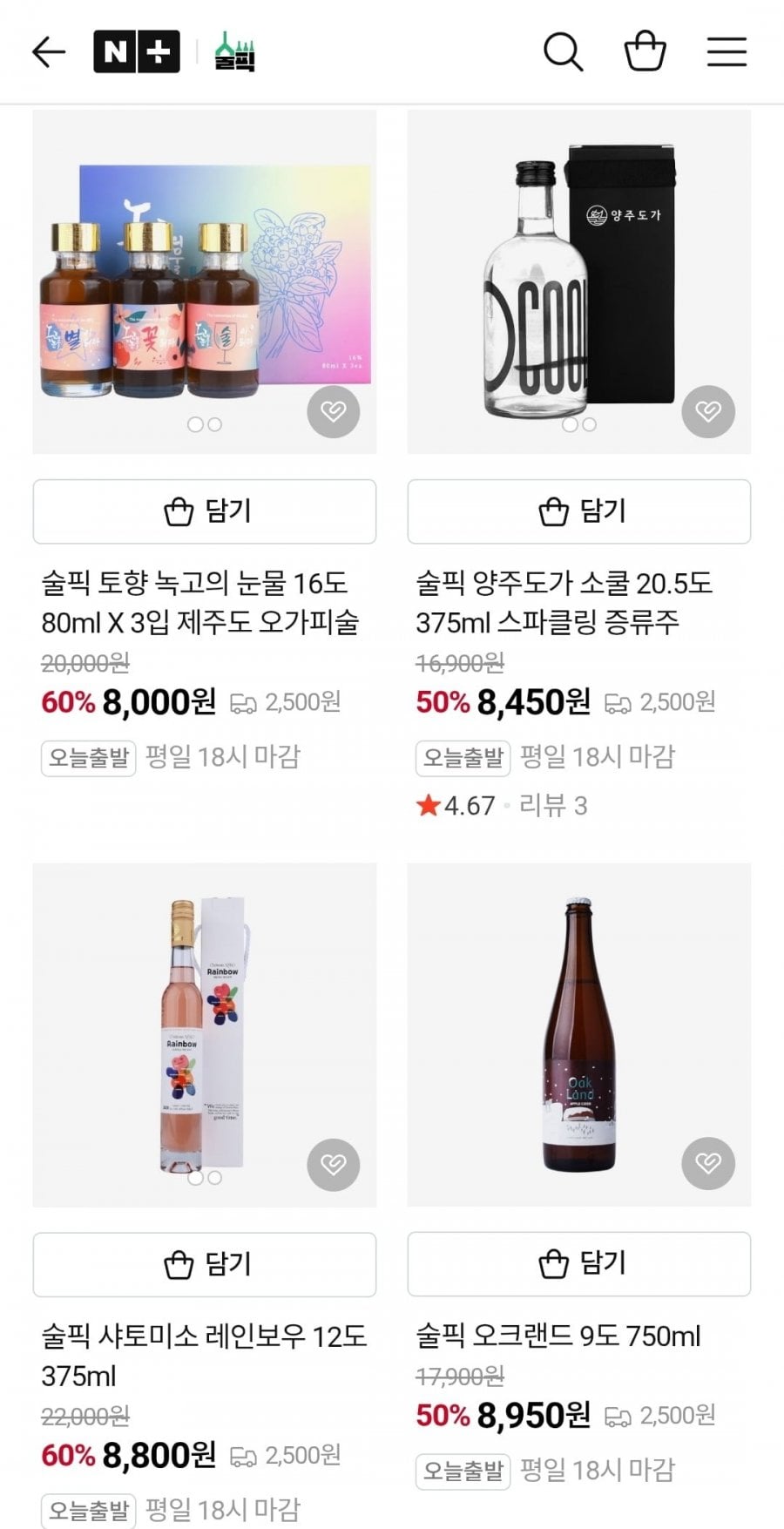Wishlist the 토향 녹고의 눈물 set
The height and width of the screenshot is (1529, 784).
[334, 411]
